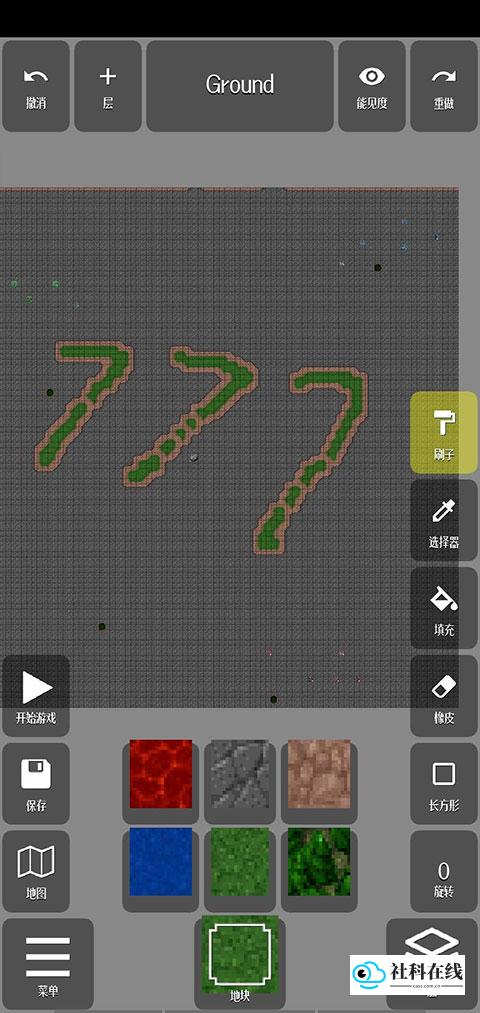Open the 地图 map button

tap(36, 872)
